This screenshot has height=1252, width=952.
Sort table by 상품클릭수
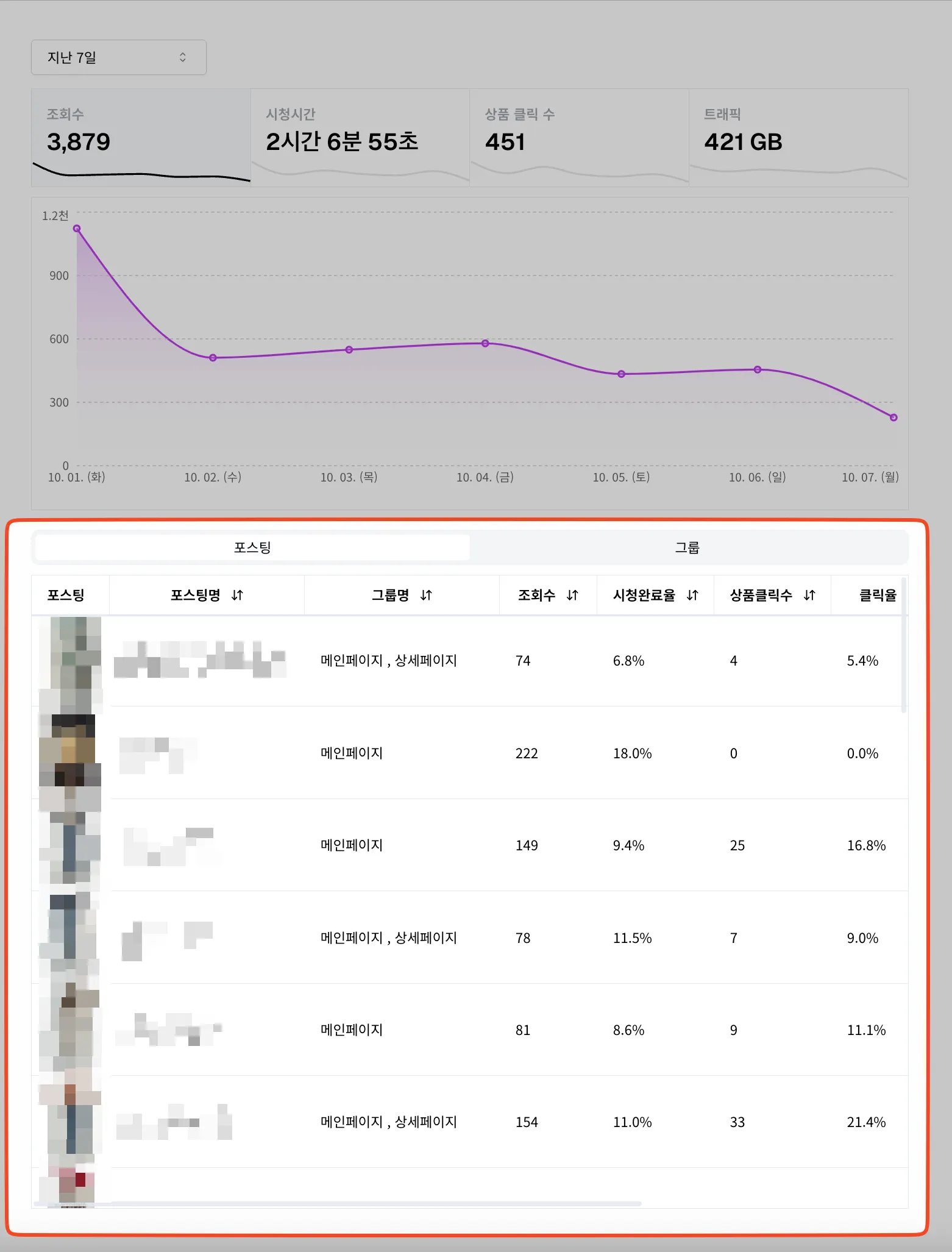(x=809, y=596)
